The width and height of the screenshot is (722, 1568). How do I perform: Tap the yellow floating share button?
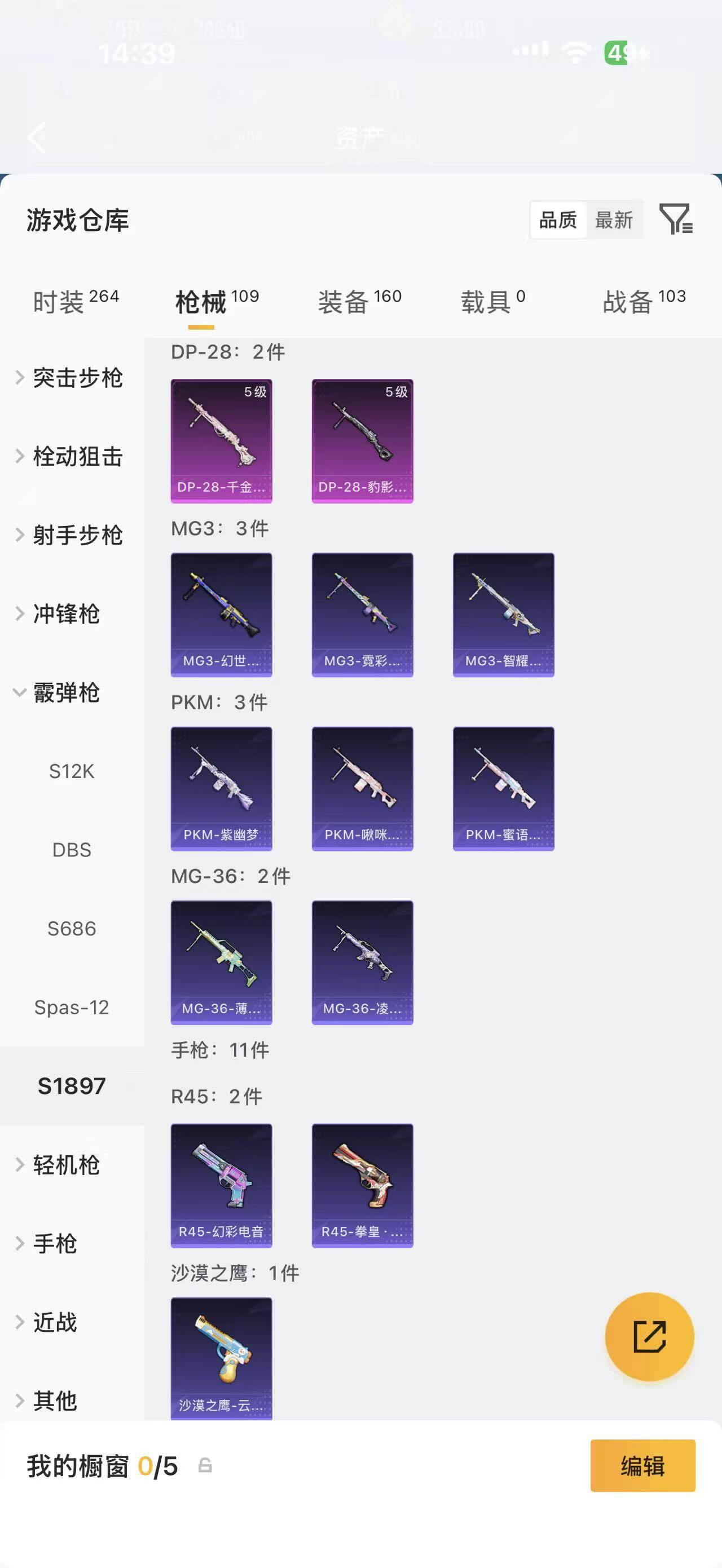(x=650, y=1337)
